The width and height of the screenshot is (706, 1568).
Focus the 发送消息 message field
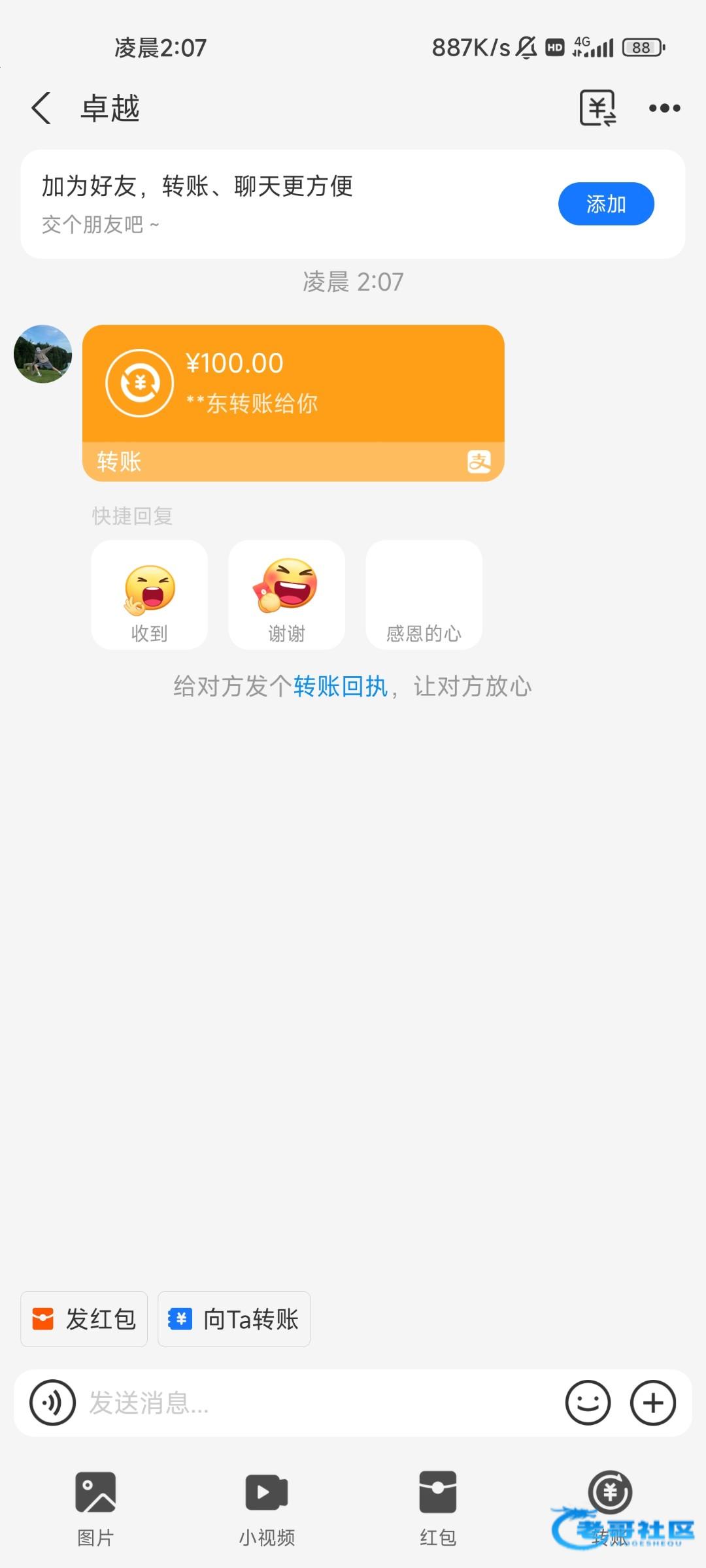pyautogui.click(x=314, y=1403)
